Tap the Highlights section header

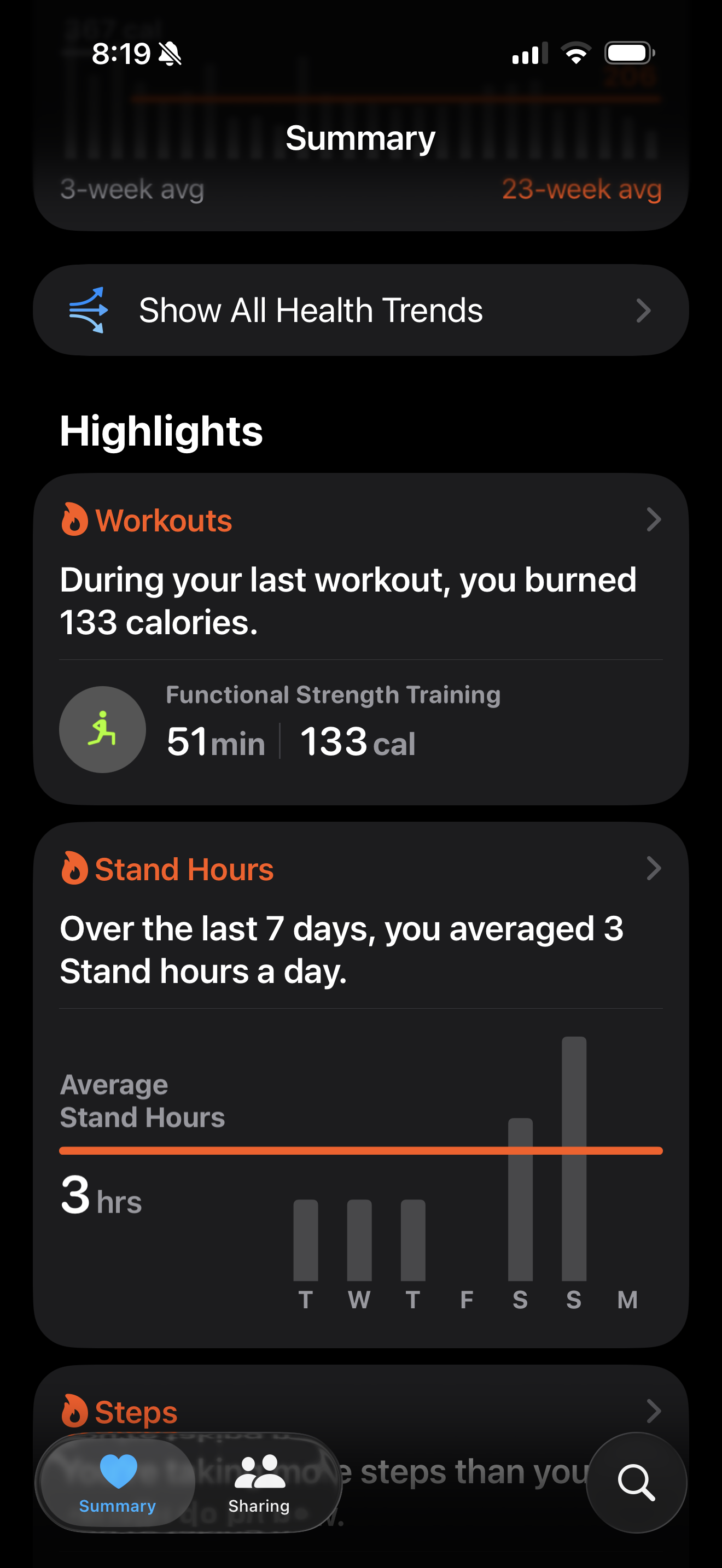click(x=161, y=431)
